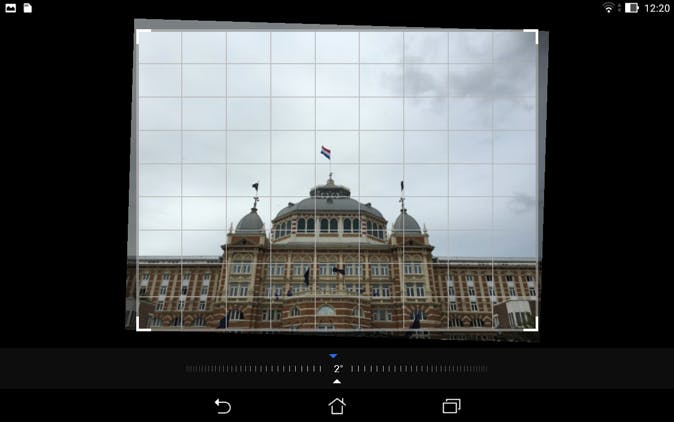Open recent apps from navigation bar

(x=451, y=406)
